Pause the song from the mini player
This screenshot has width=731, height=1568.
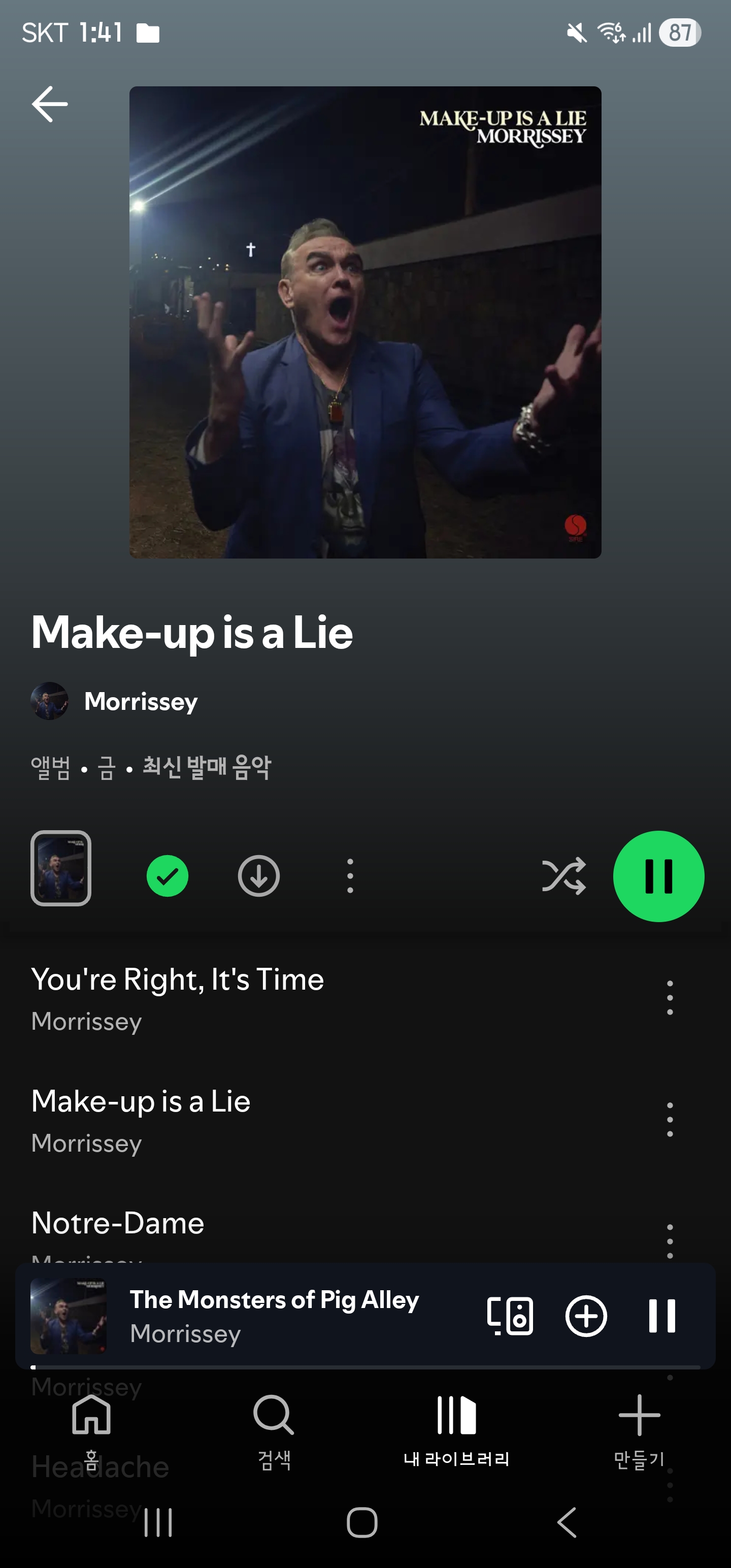[662, 1316]
